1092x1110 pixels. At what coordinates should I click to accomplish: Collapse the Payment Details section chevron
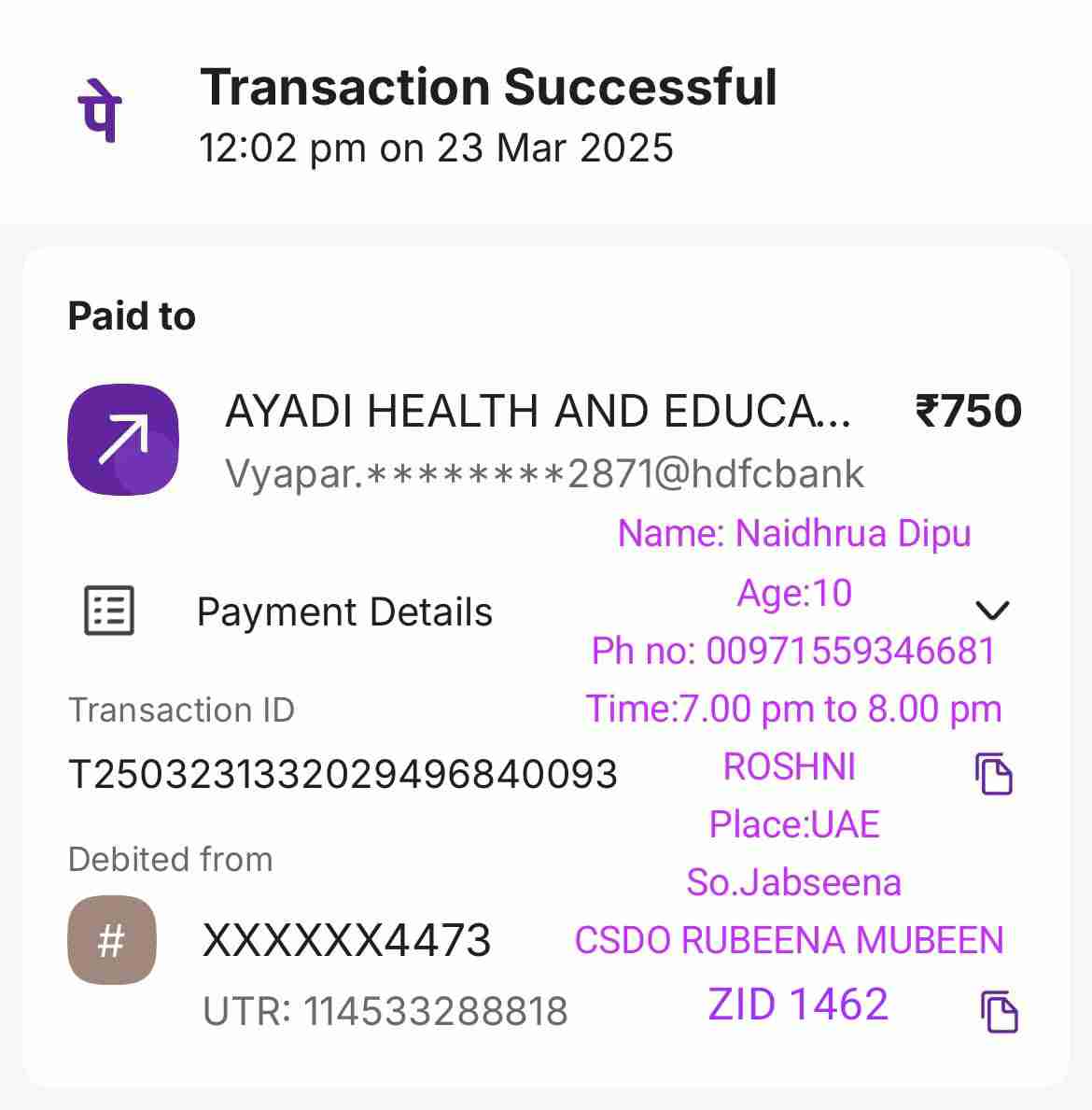991,611
